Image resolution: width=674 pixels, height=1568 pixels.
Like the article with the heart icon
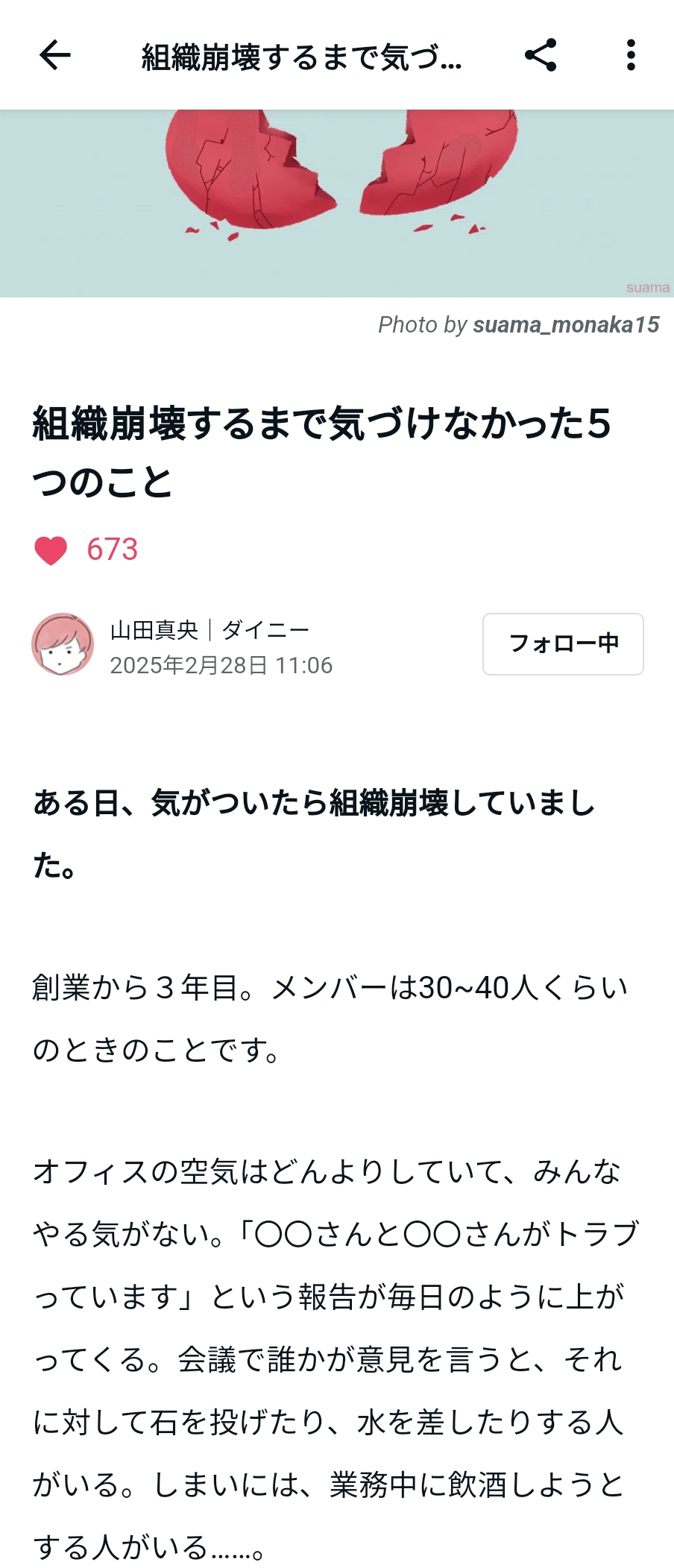point(51,551)
